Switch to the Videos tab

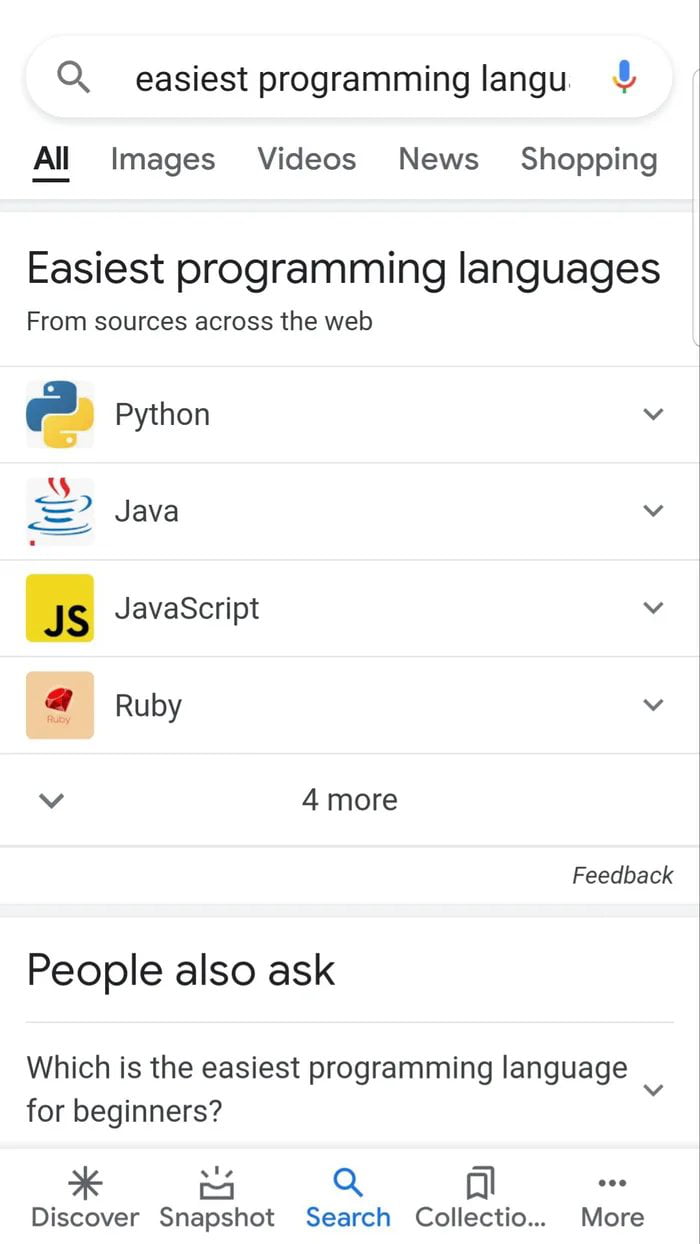point(306,159)
